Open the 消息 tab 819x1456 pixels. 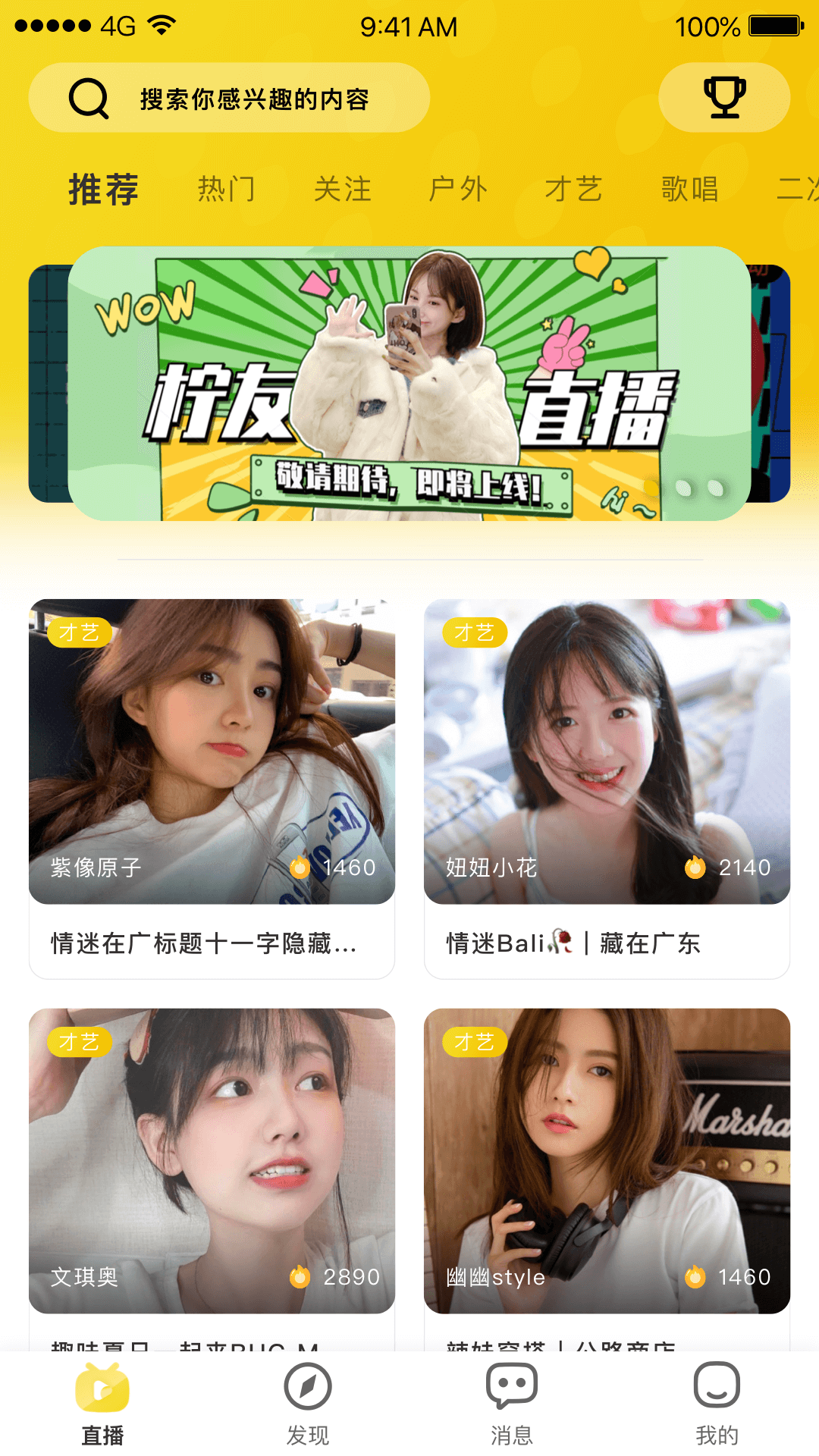[x=512, y=1403]
